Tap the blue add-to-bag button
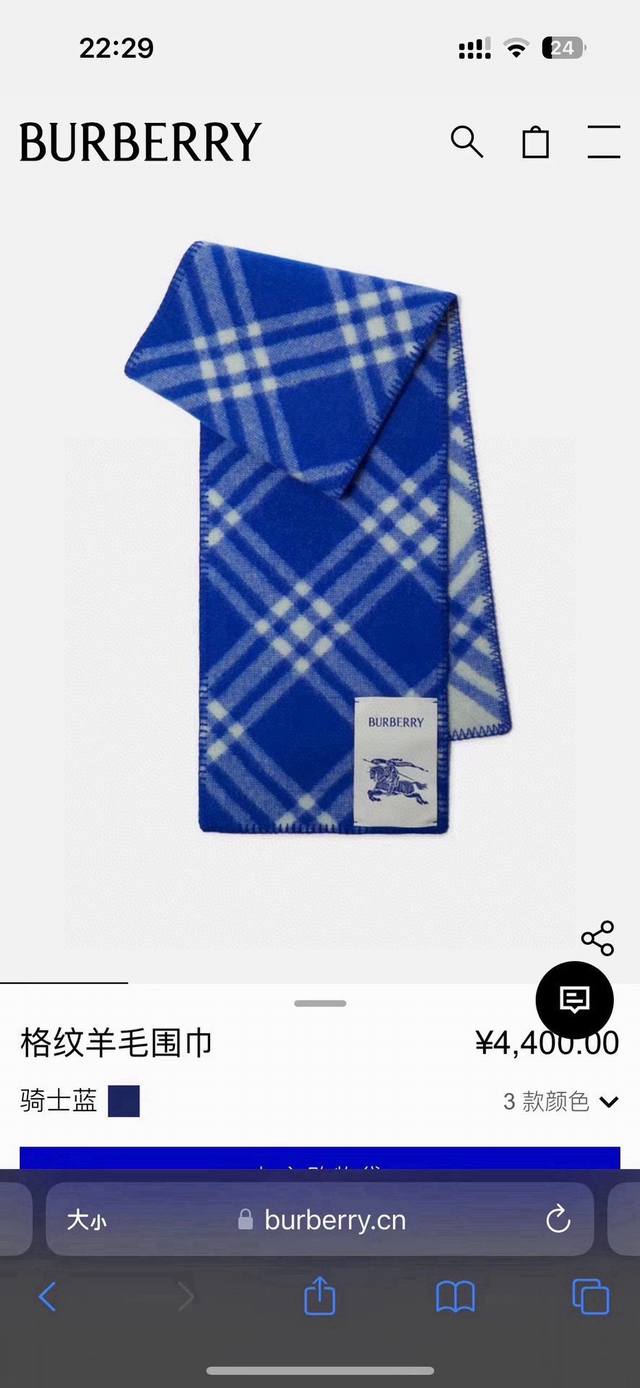This screenshot has width=640, height=1388. [320, 1158]
